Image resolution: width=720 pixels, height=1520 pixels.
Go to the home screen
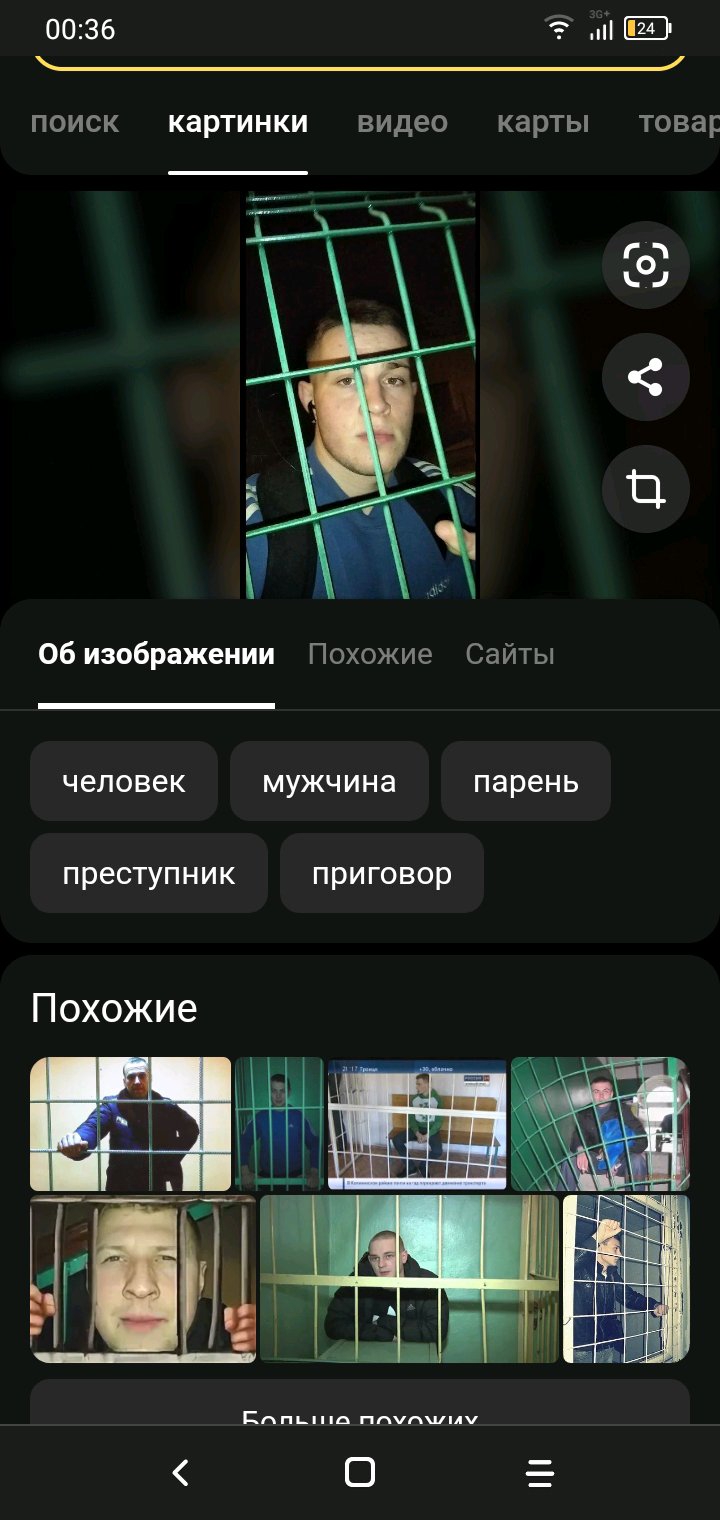pos(360,1472)
